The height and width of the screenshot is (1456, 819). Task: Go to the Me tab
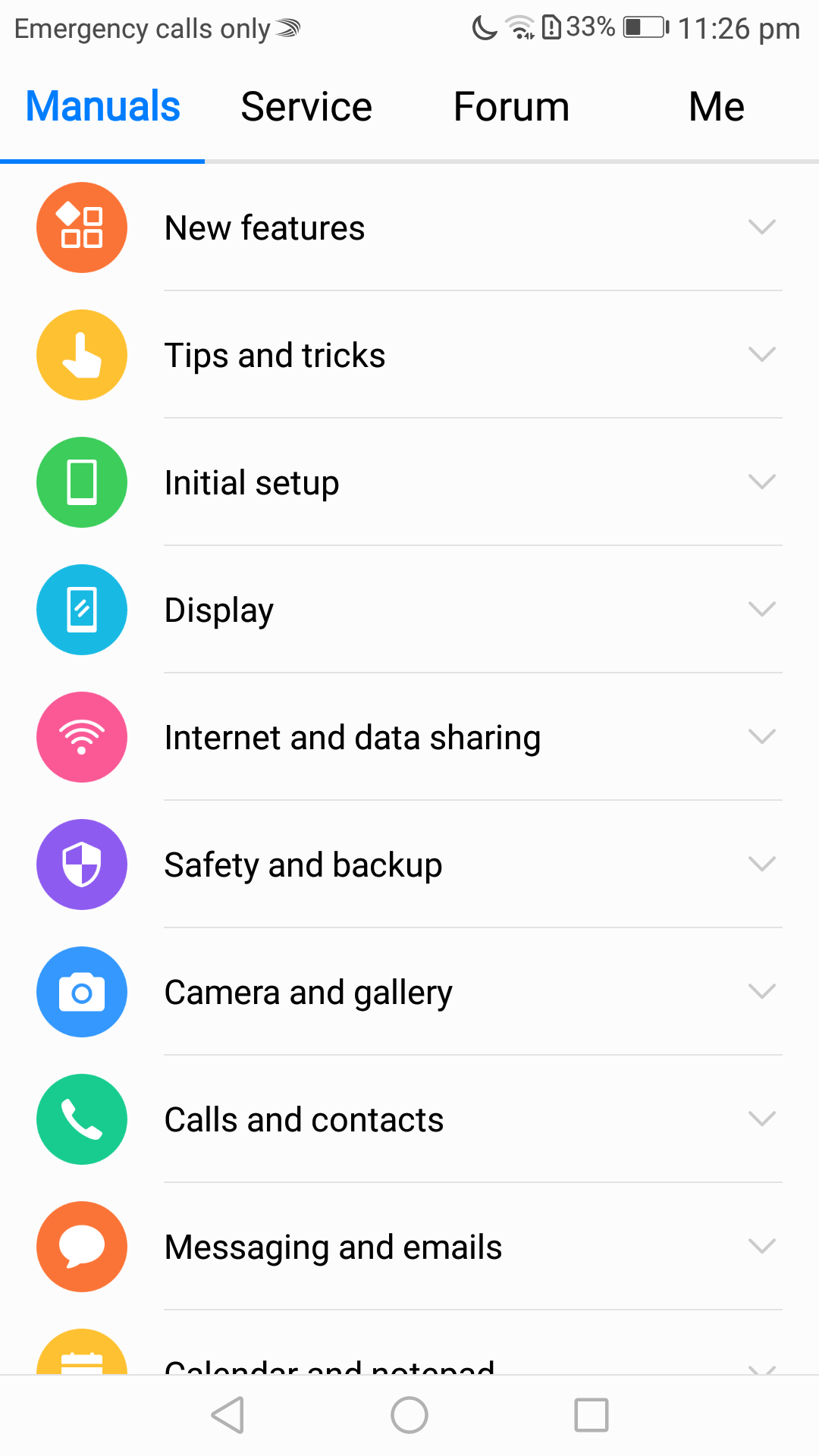pyautogui.click(x=716, y=106)
